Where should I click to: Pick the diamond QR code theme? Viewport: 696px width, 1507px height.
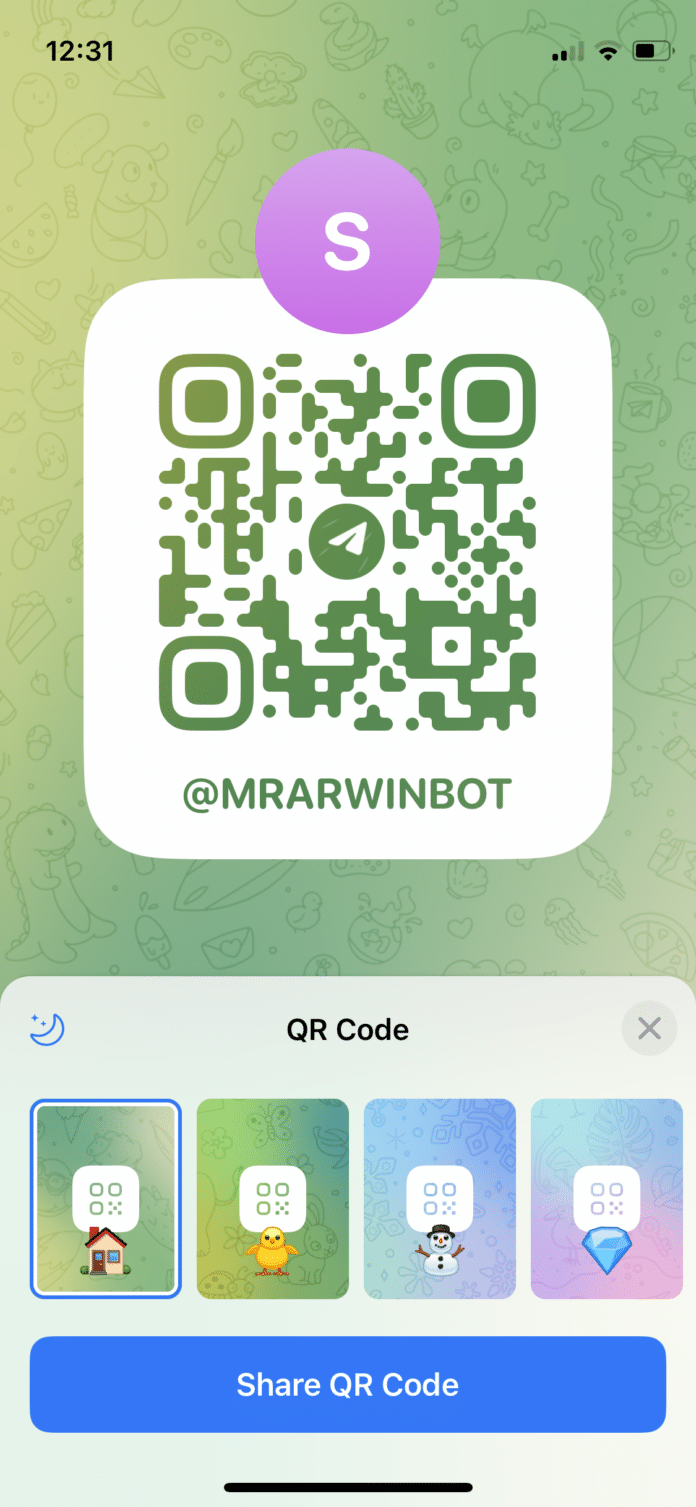pyautogui.click(x=606, y=1198)
